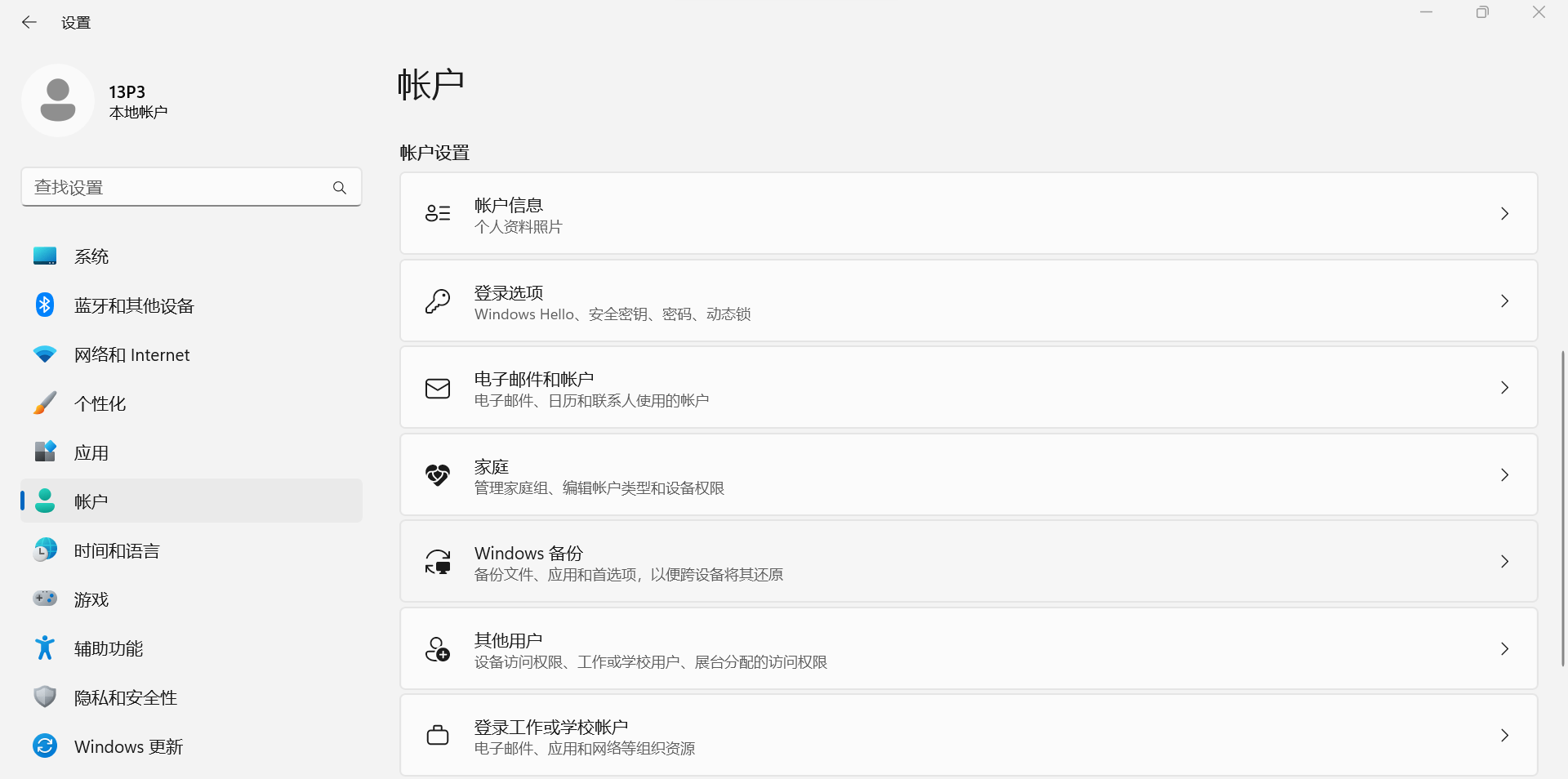Select 辅助功能 in the sidebar

click(x=109, y=648)
